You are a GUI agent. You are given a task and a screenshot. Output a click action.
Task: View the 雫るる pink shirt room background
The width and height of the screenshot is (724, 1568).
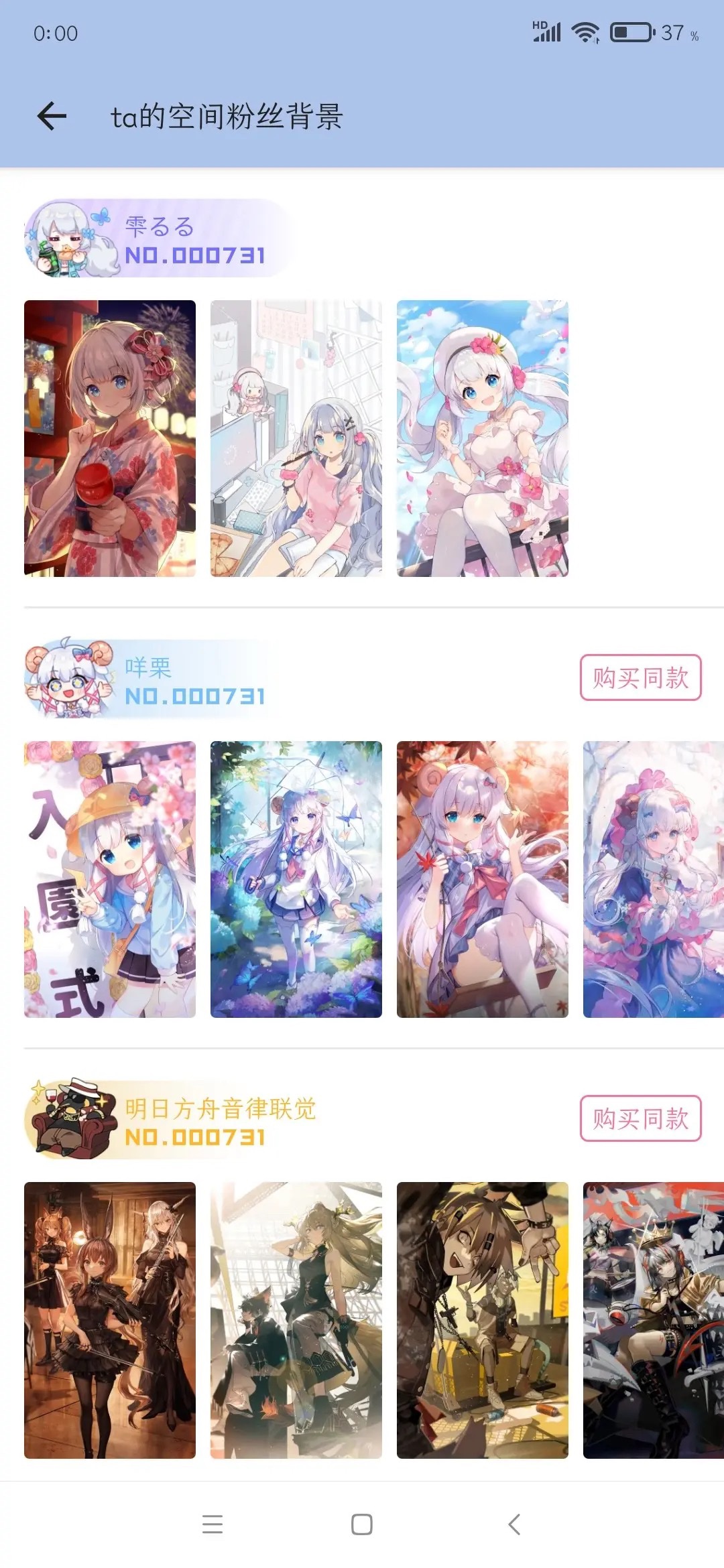(x=296, y=438)
